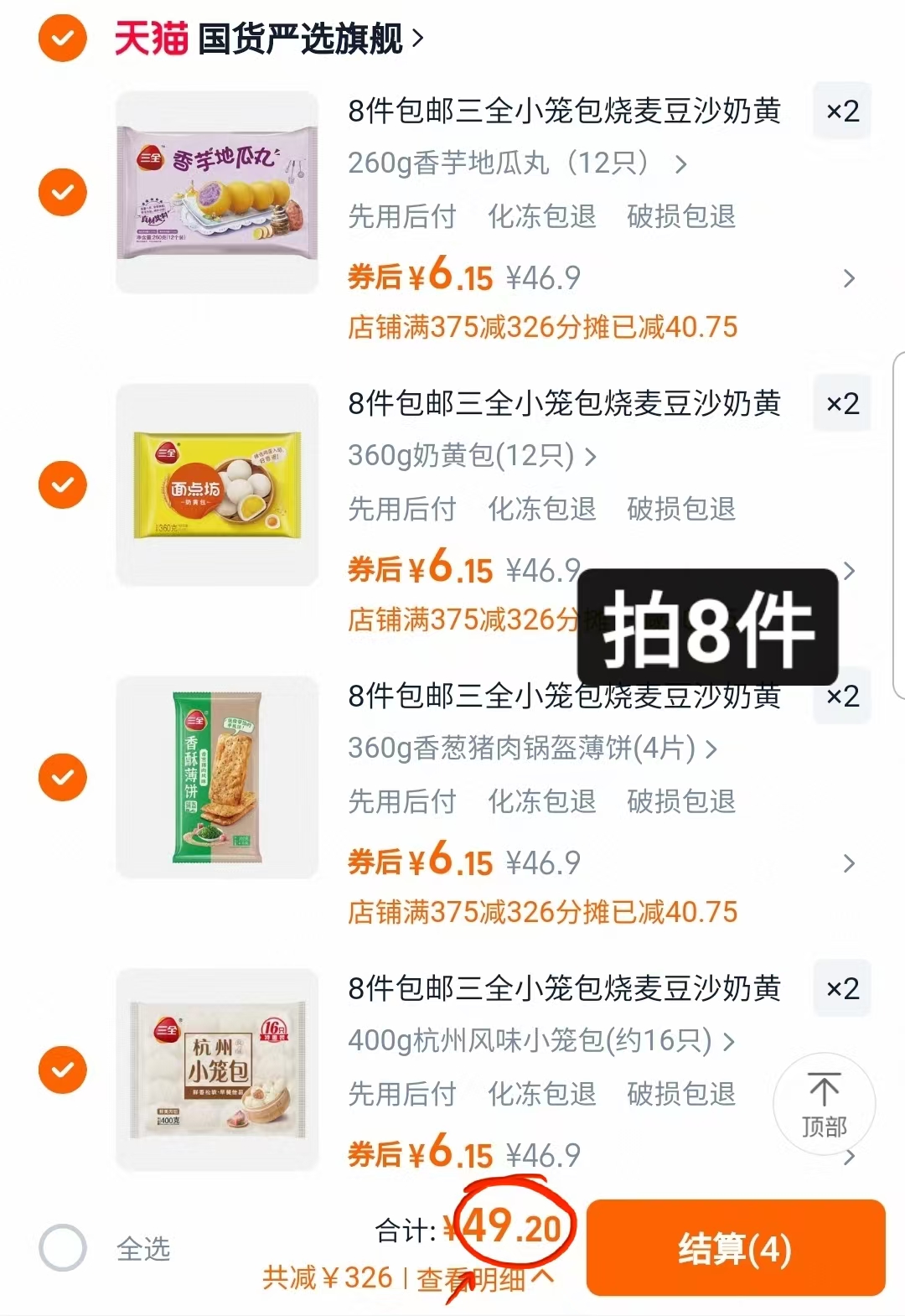Select the 全选 (select all) option
Screen dimensions: 905x1316
tap(62, 1250)
